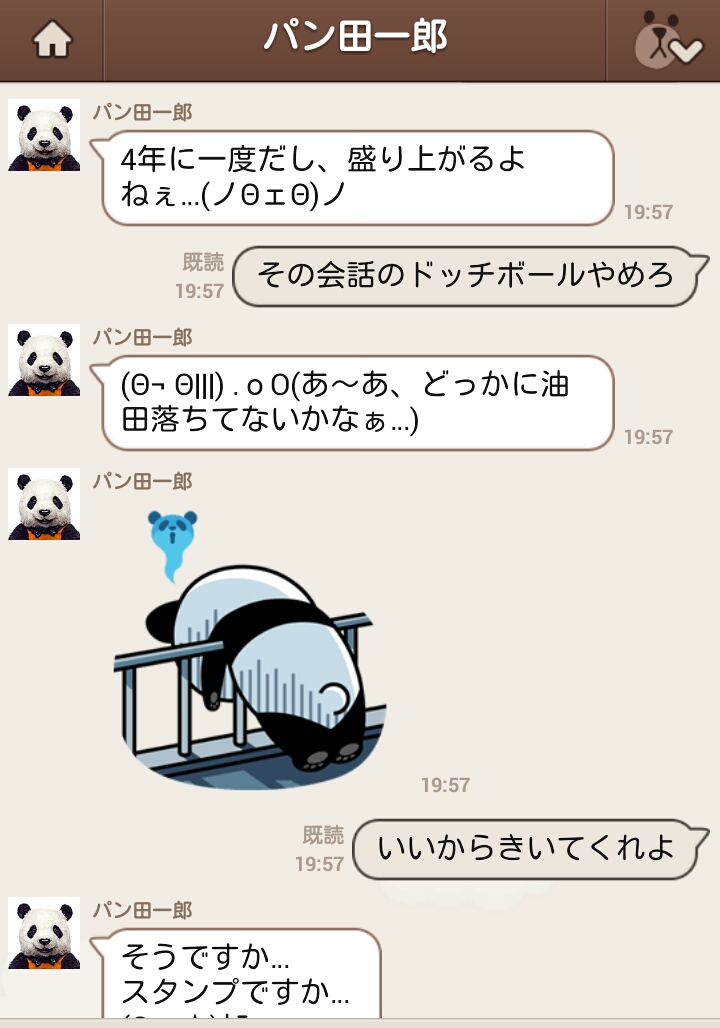This screenshot has width=720, height=1028.
Task: Go to the home screen icon
Action: [52, 40]
